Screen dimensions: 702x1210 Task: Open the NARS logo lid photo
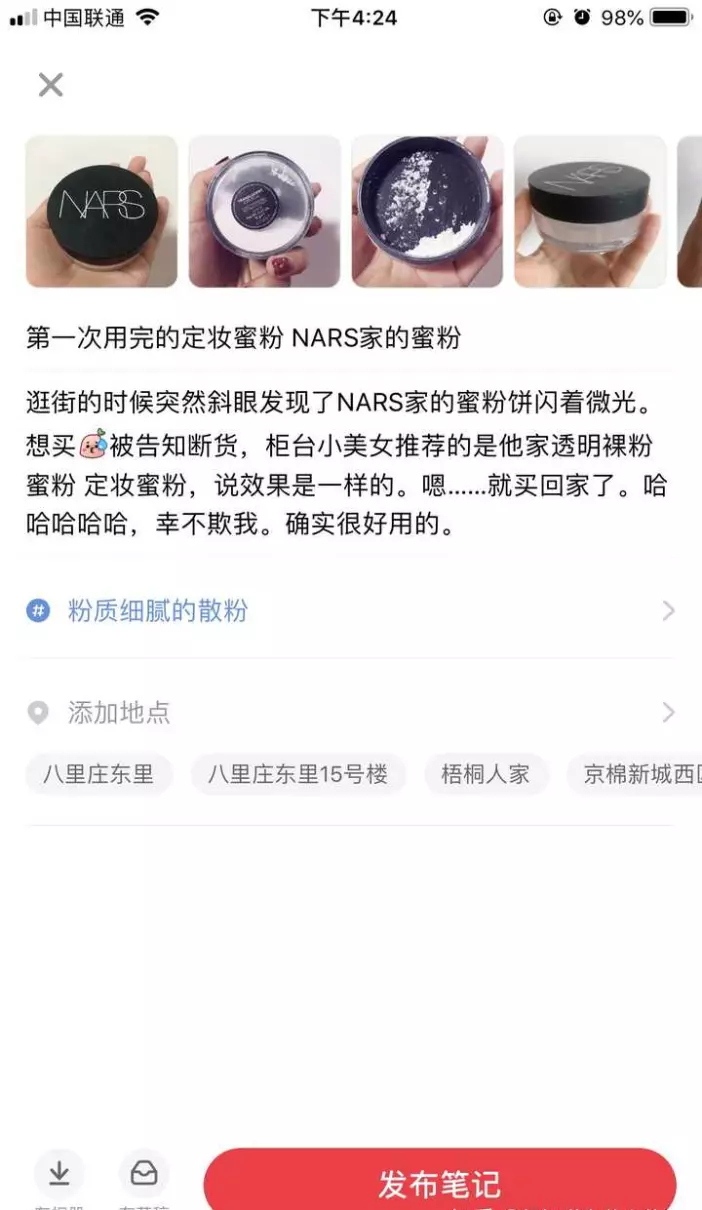(x=101, y=212)
